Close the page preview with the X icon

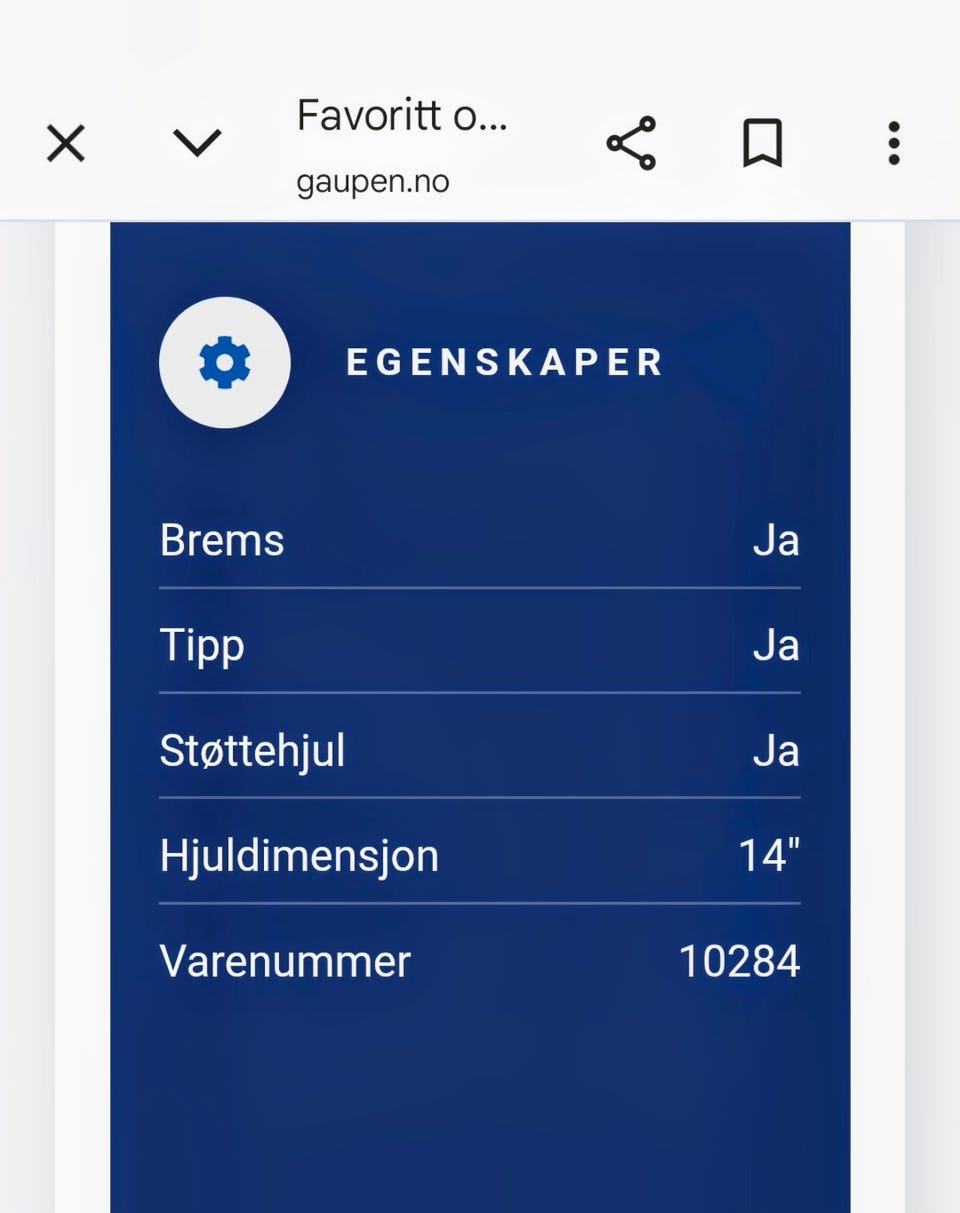64,143
